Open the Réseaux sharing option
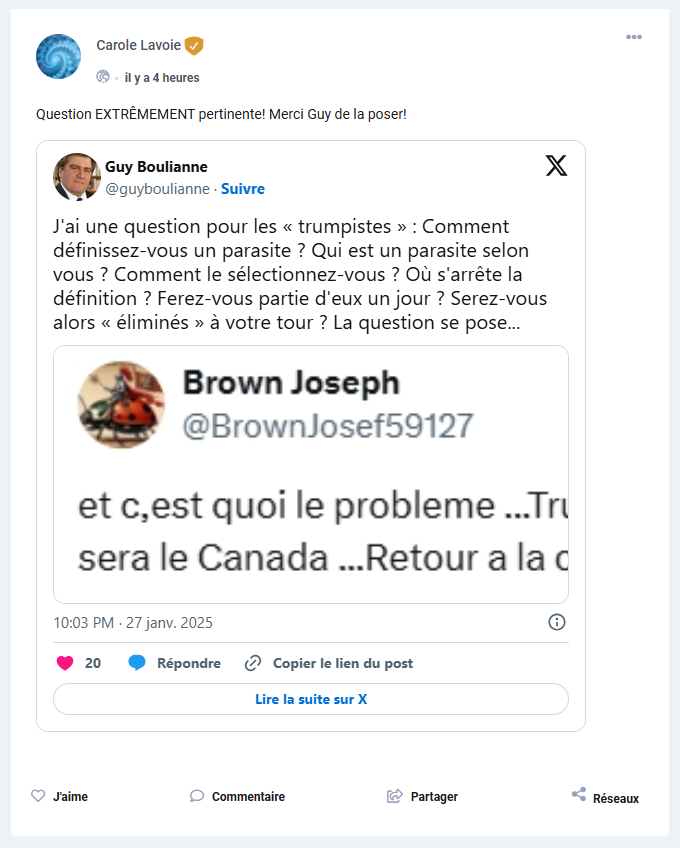Screen dimensions: 680x848 [606, 797]
